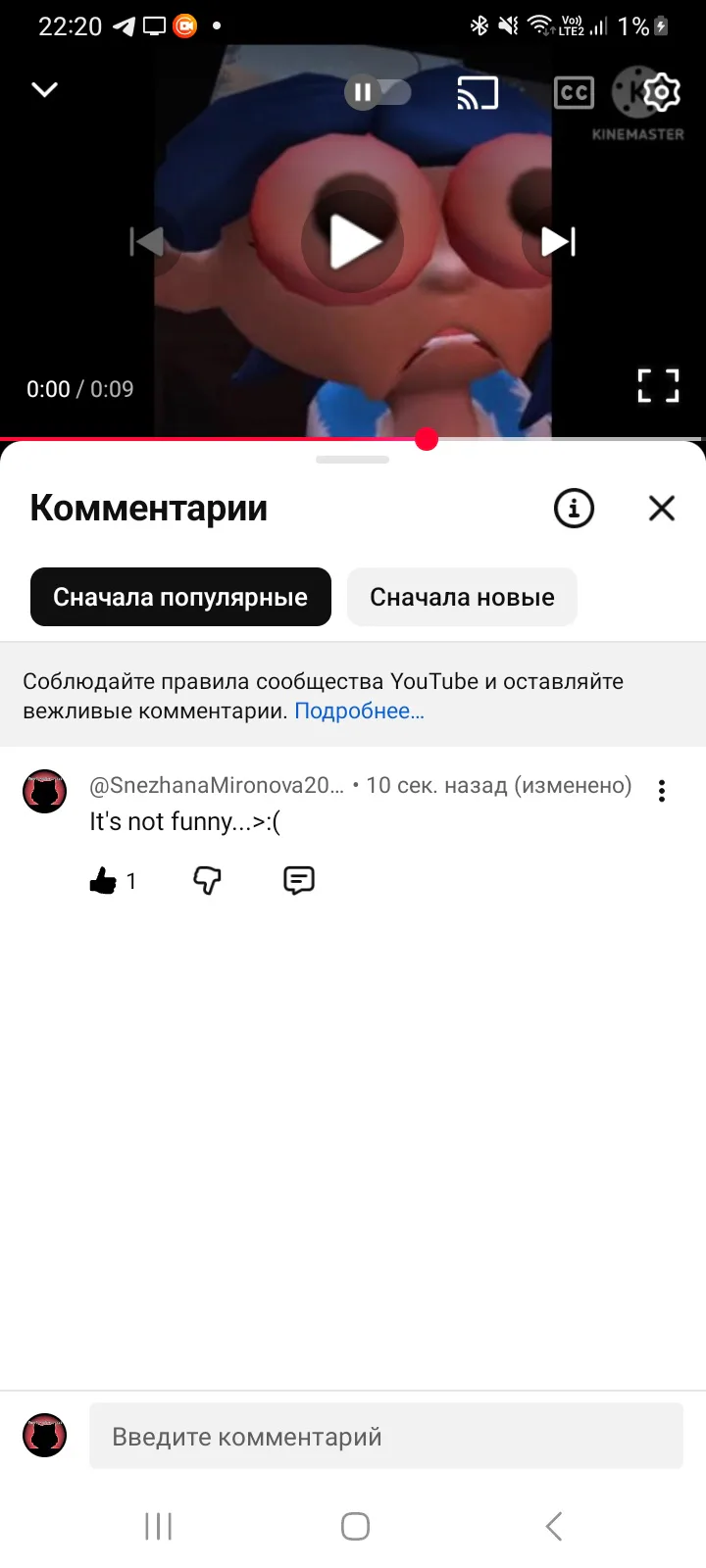This screenshot has width=706, height=1568.
Task: Close the comments panel
Action: [662, 508]
